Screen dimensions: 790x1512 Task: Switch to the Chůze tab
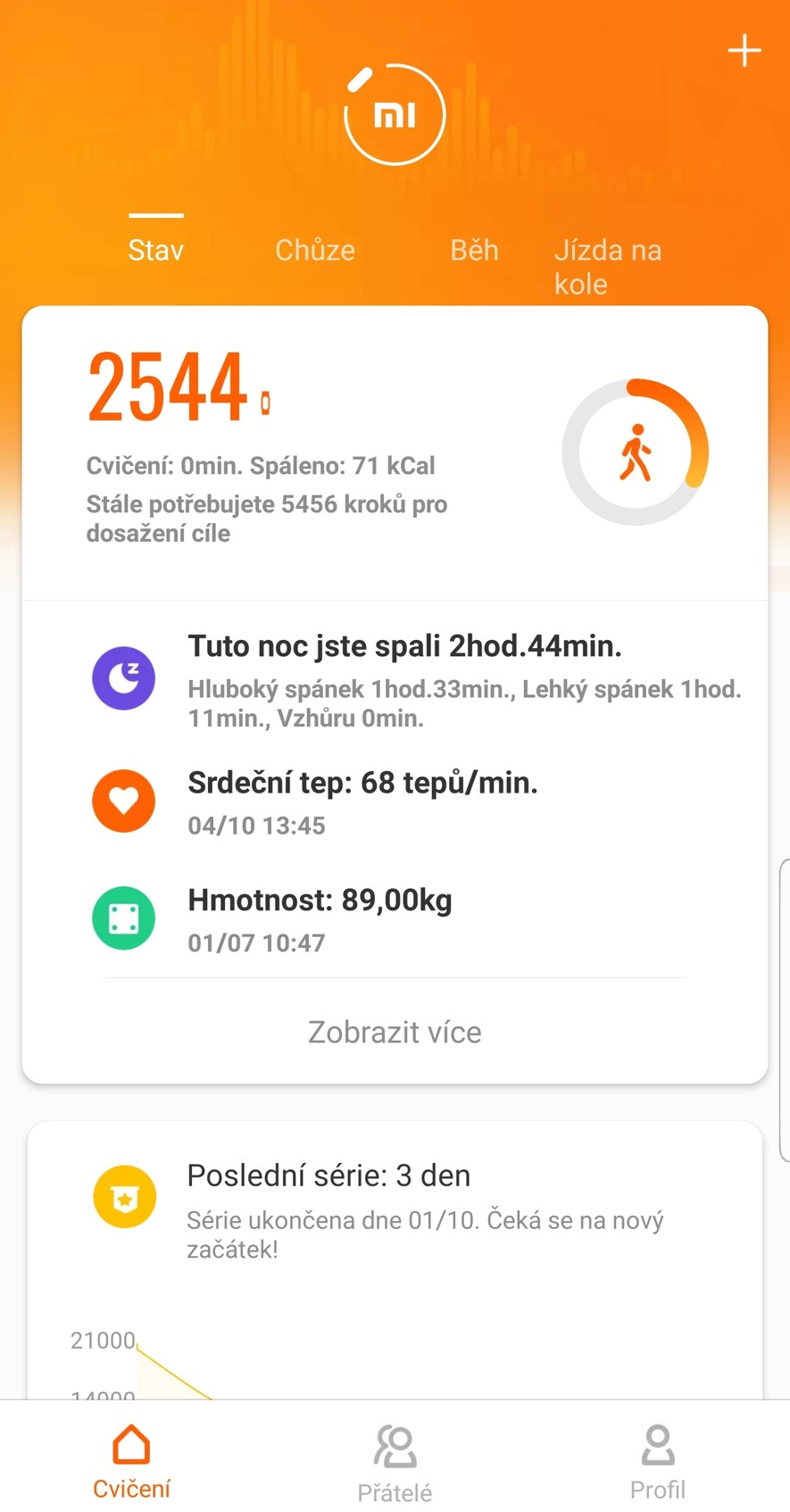[314, 250]
